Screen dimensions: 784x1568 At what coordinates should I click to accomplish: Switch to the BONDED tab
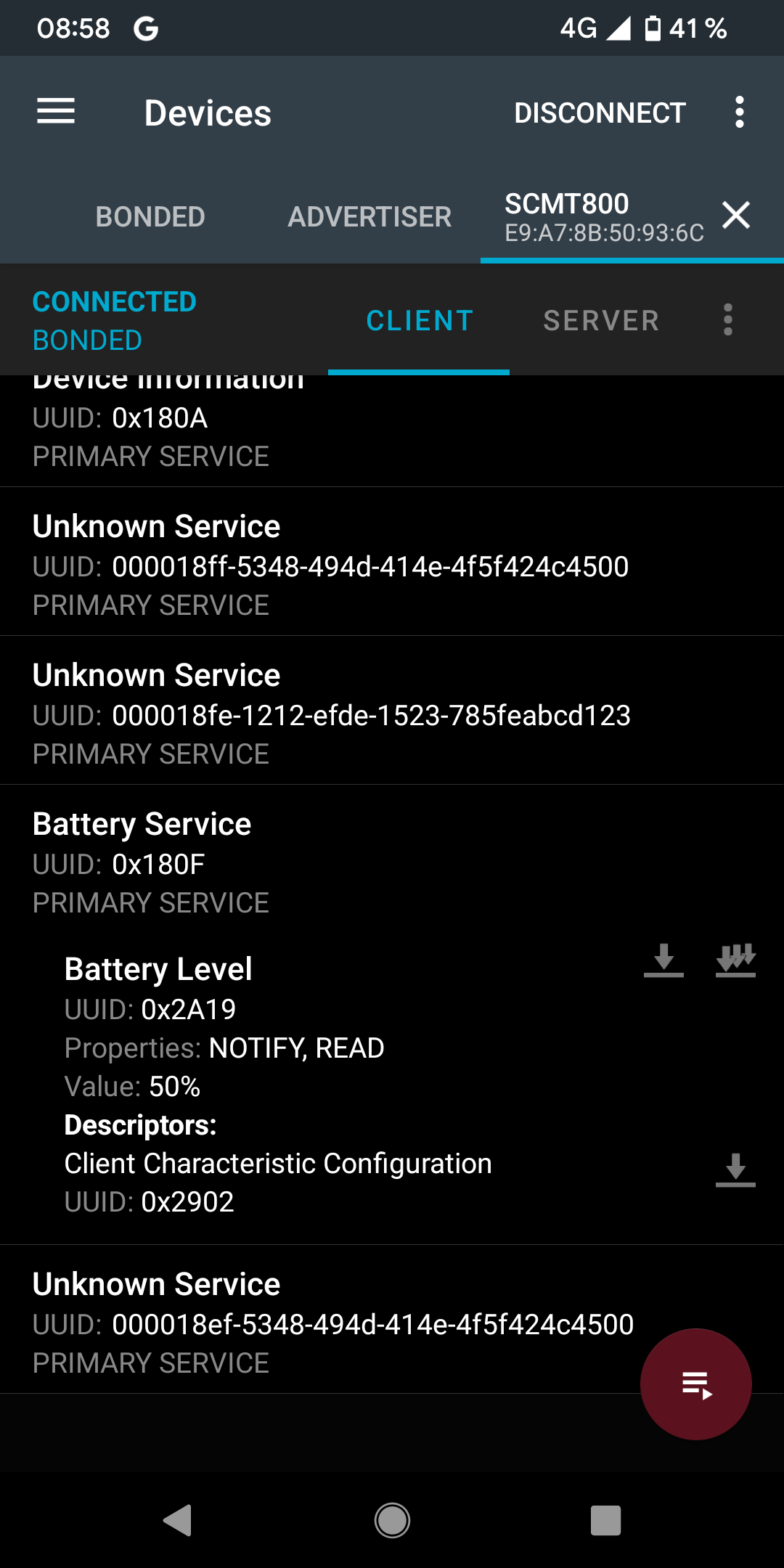(x=150, y=216)
